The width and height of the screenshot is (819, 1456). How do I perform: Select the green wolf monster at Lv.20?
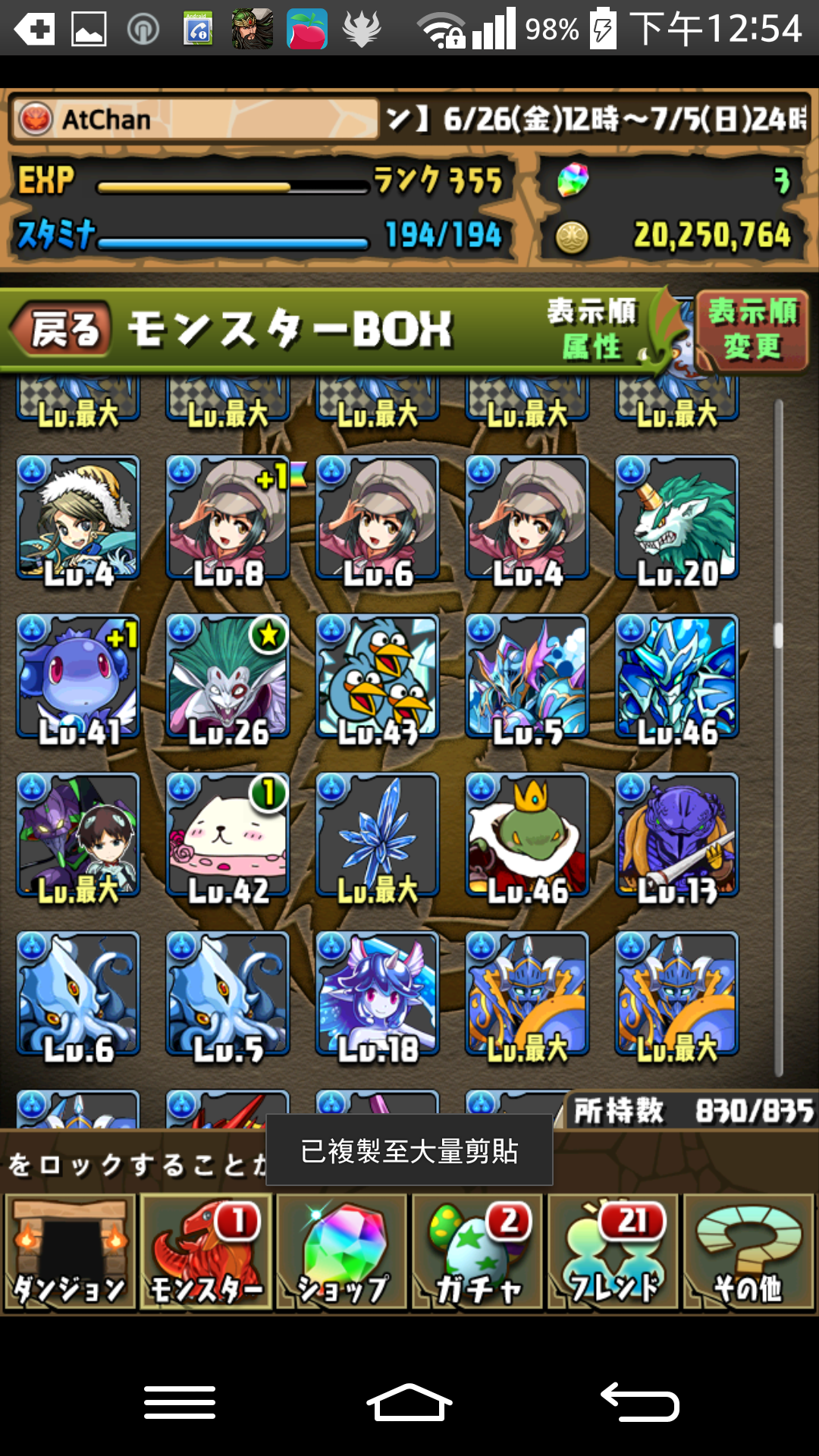676,518
